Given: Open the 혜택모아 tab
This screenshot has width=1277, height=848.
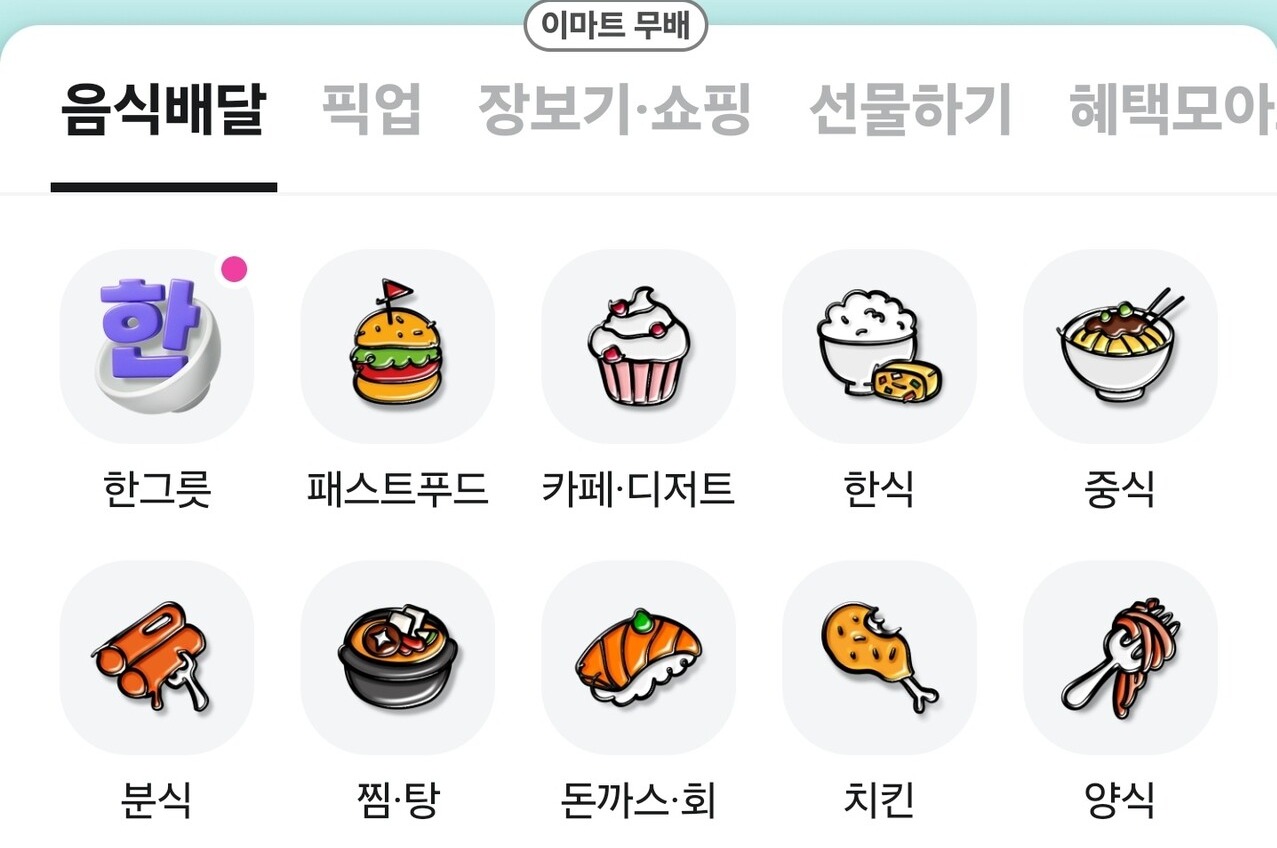Looking at the screenshot, I should coord(1172,108).
